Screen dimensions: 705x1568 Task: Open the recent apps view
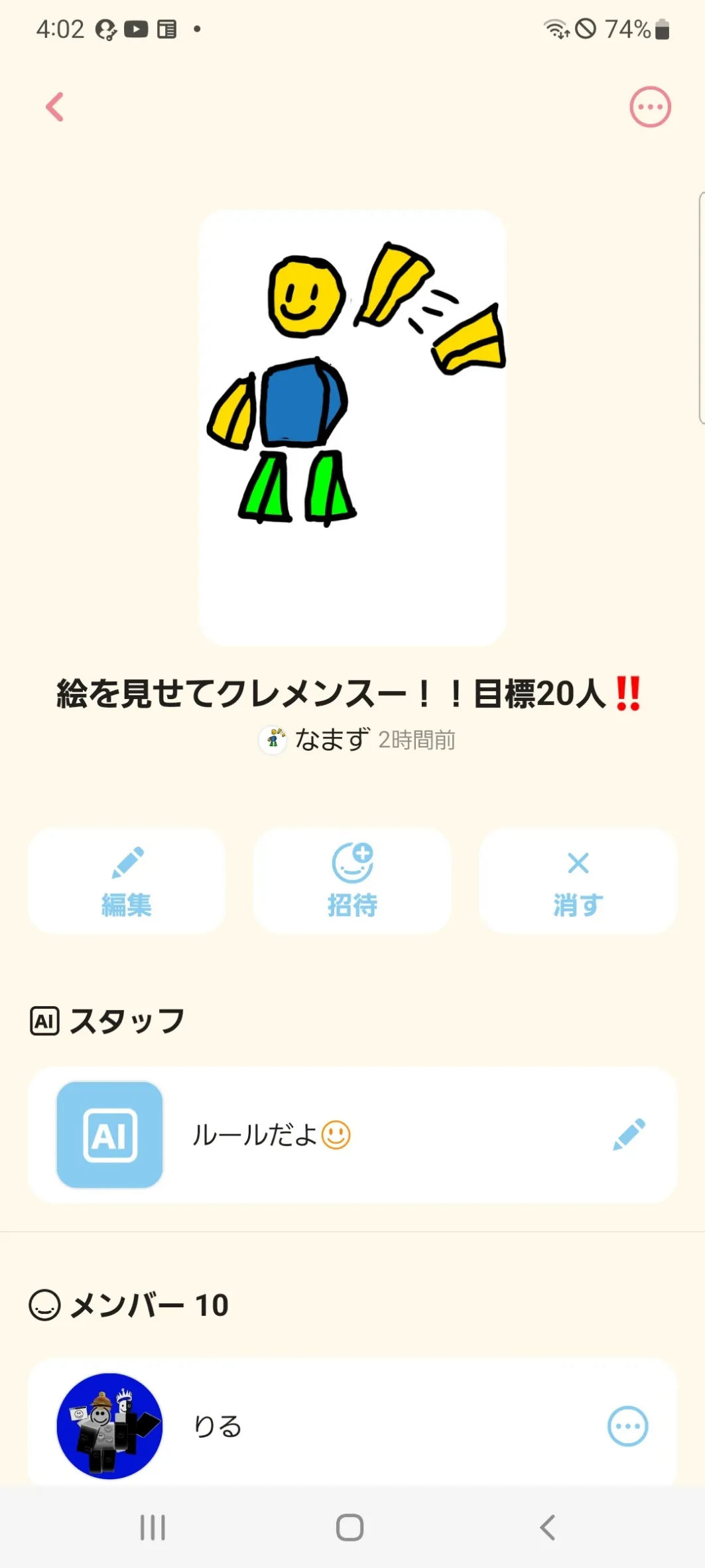click(153, 1528)
